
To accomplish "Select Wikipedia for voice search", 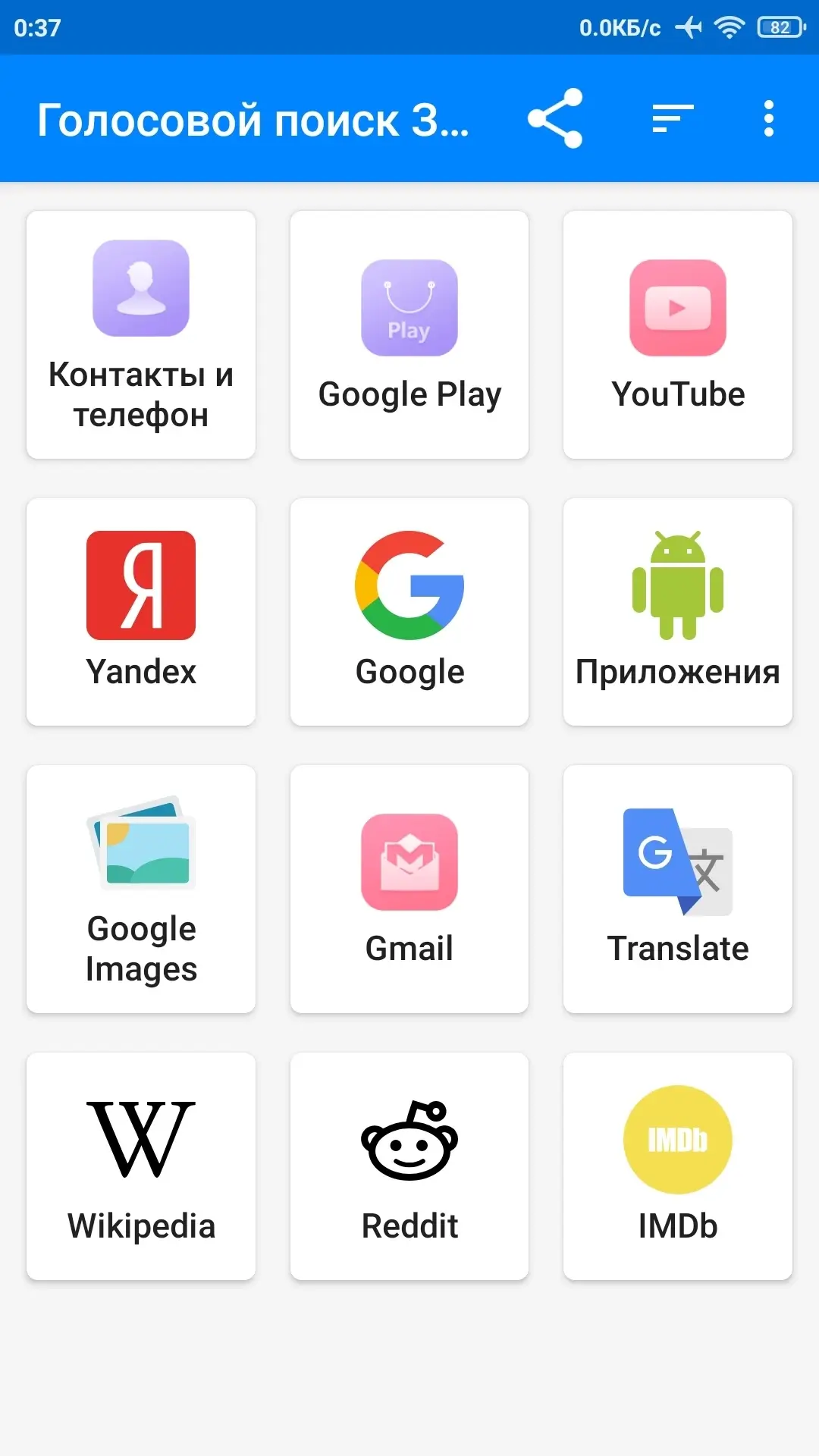I will click(x=141, y=1166).
